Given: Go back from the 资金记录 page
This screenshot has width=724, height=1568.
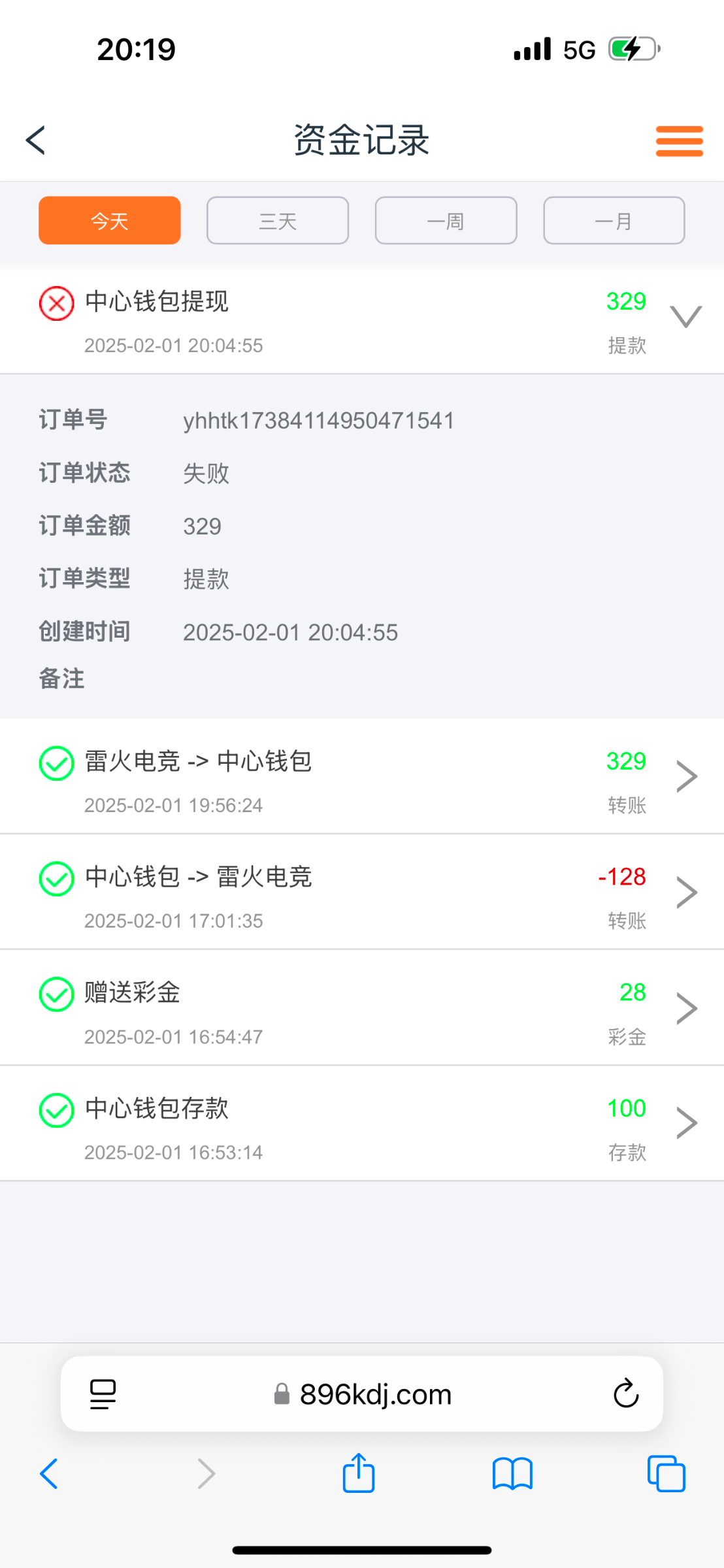Looking at the screenshot, I should click(36, 140).
